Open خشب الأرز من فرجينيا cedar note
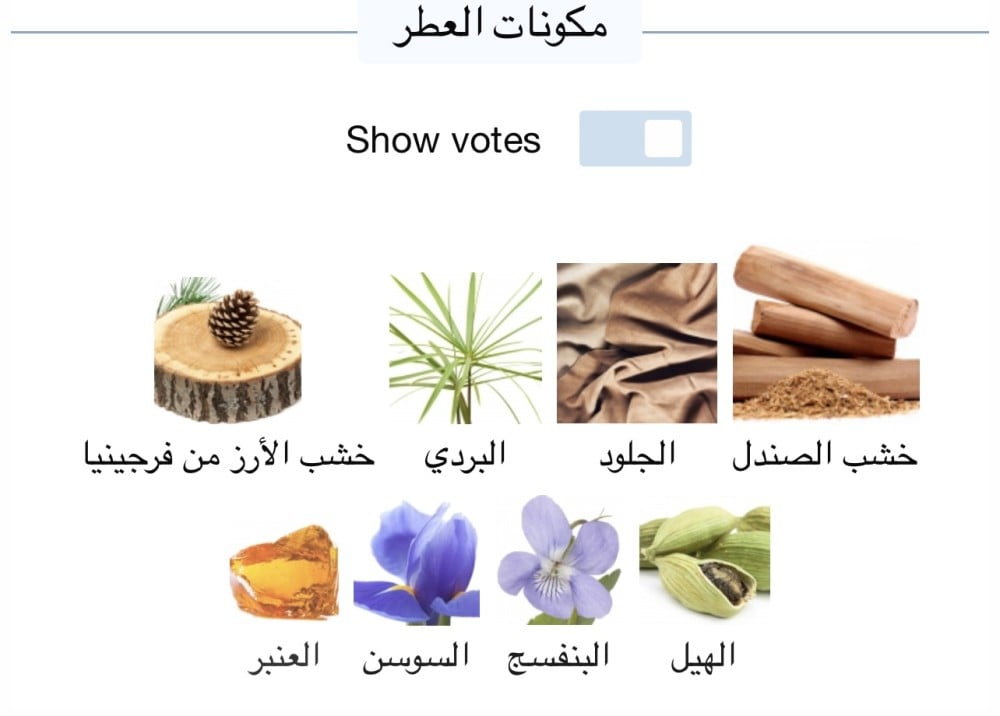This screenshot has height=716, width=1000. pyautogui.click(x=228, y=374)
